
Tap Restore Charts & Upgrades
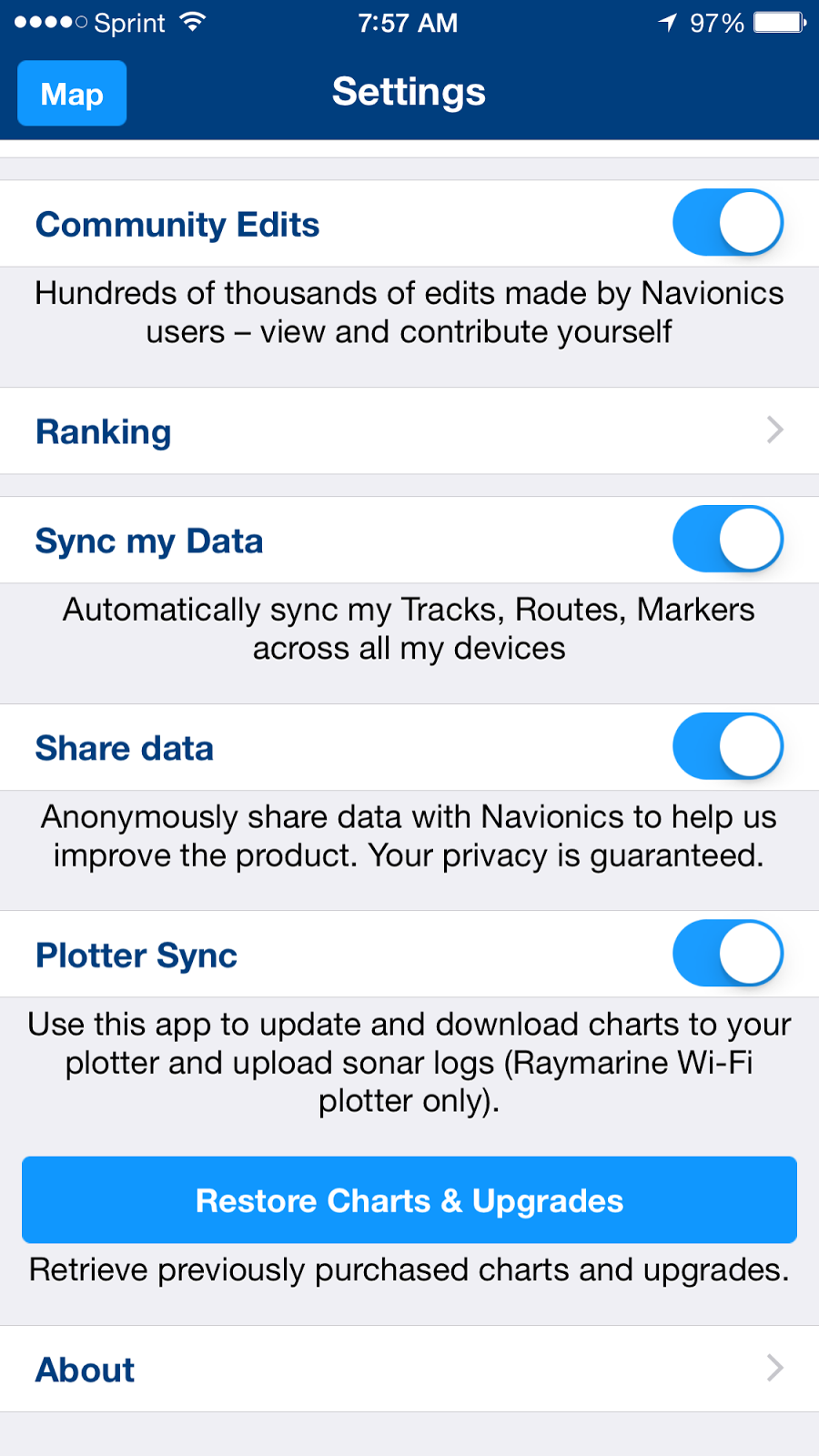[409, 1200]
